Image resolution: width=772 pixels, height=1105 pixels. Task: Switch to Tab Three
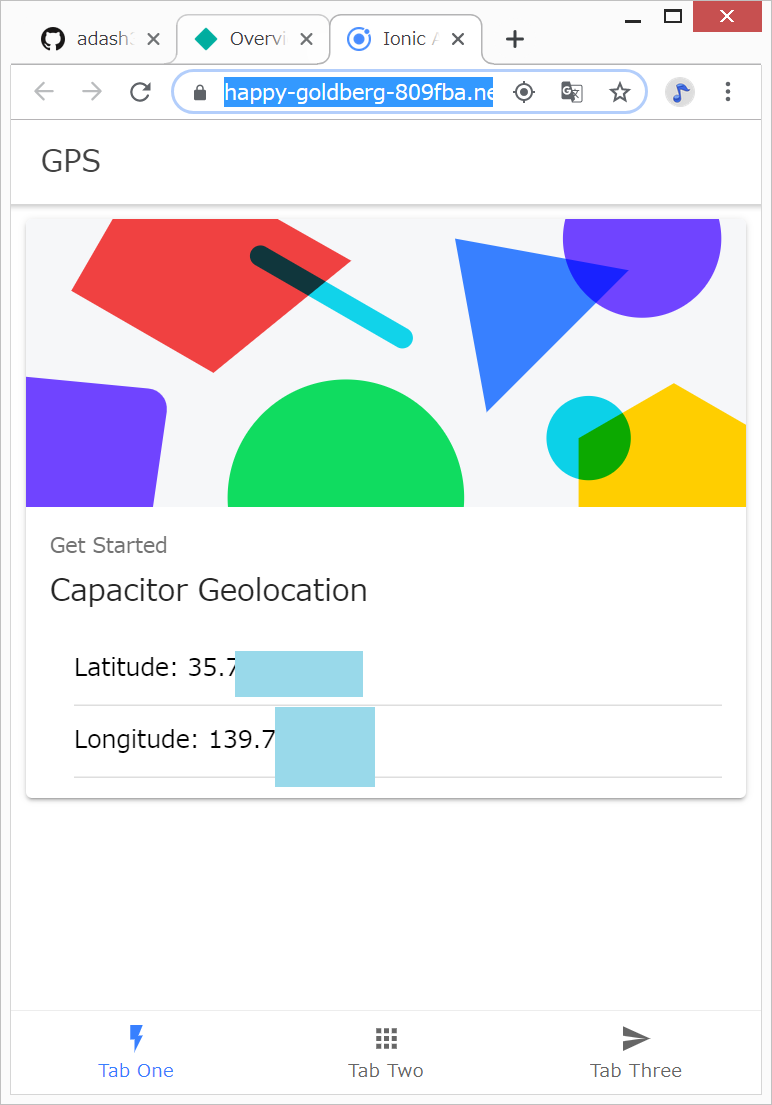click(x=635, y=1052)
